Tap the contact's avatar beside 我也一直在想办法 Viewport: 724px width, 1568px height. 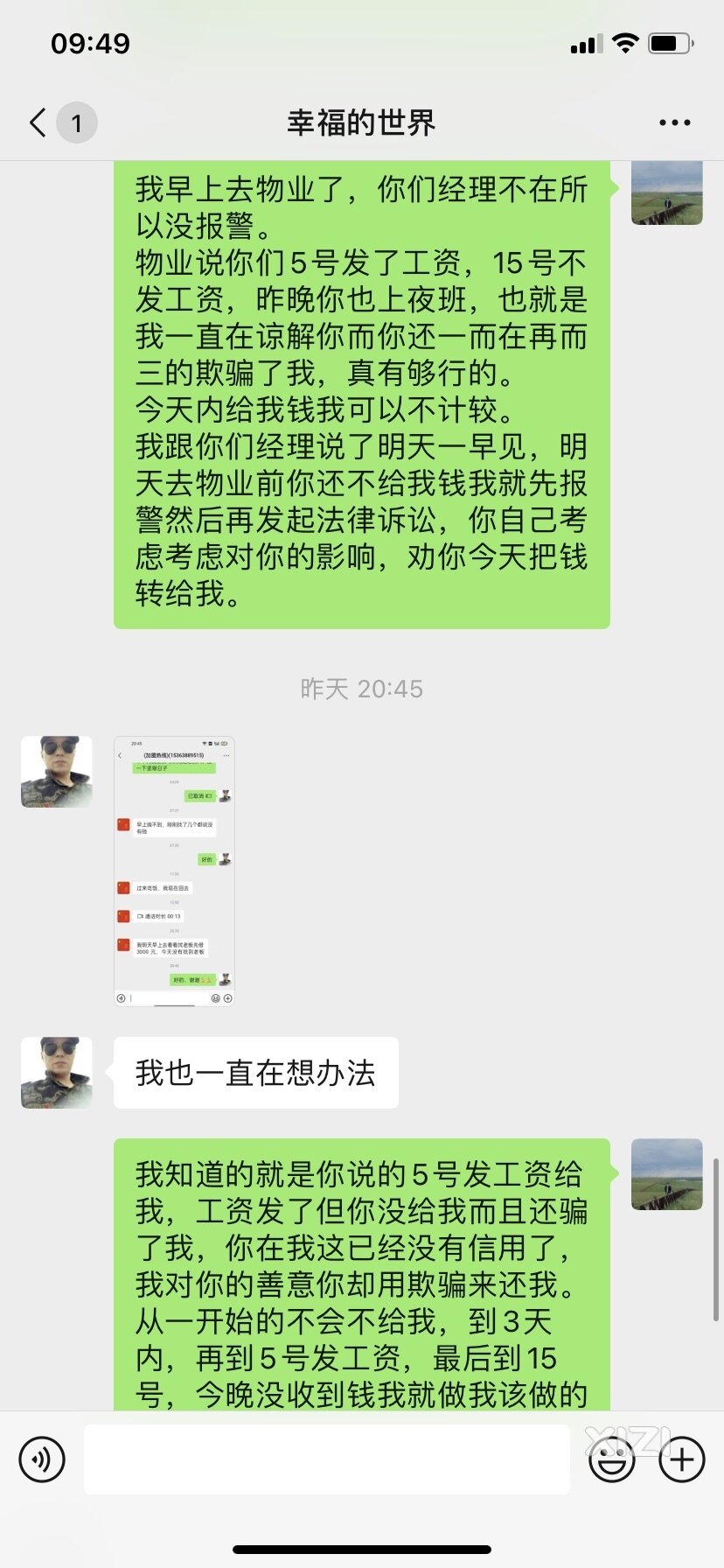pos(57,1073)
